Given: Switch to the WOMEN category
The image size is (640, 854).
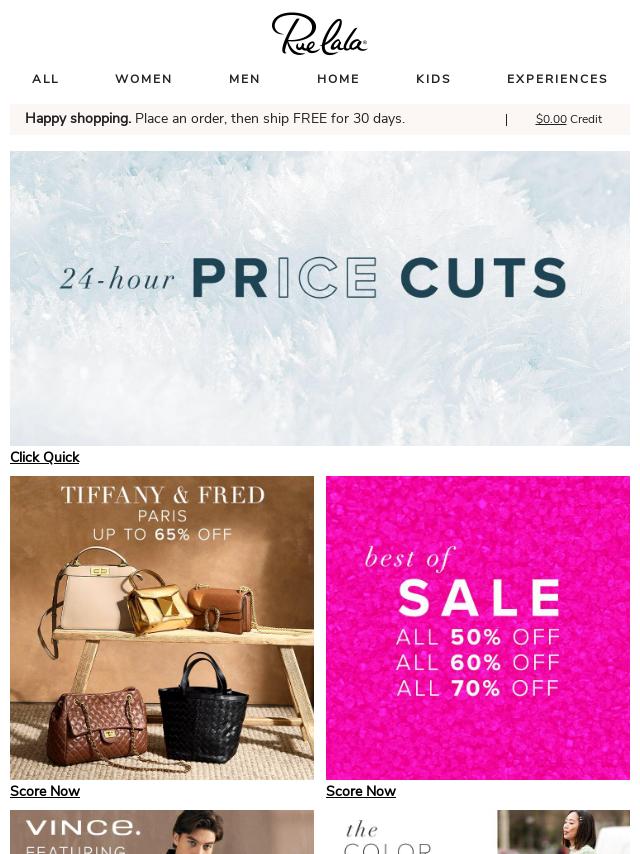Looking at the screenshot, I should 143,79.
